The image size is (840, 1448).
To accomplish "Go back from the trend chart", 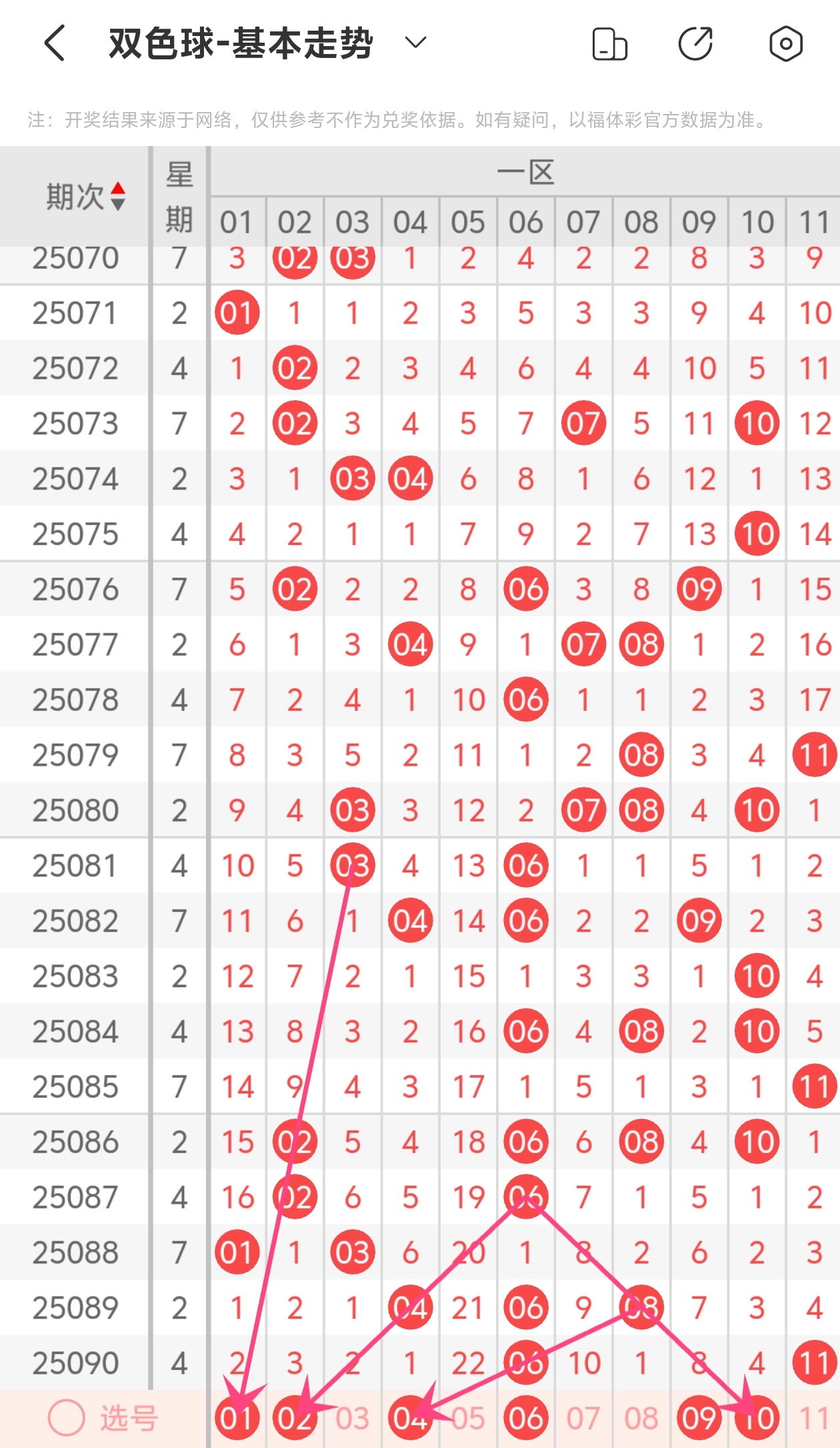I will (x=55, y=44).
